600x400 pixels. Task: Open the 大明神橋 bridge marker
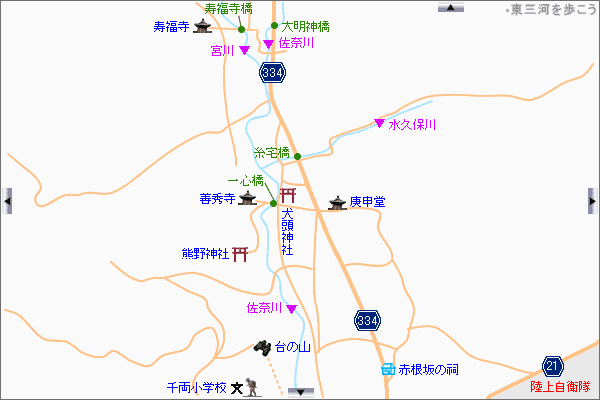click(x=274, y=26)
